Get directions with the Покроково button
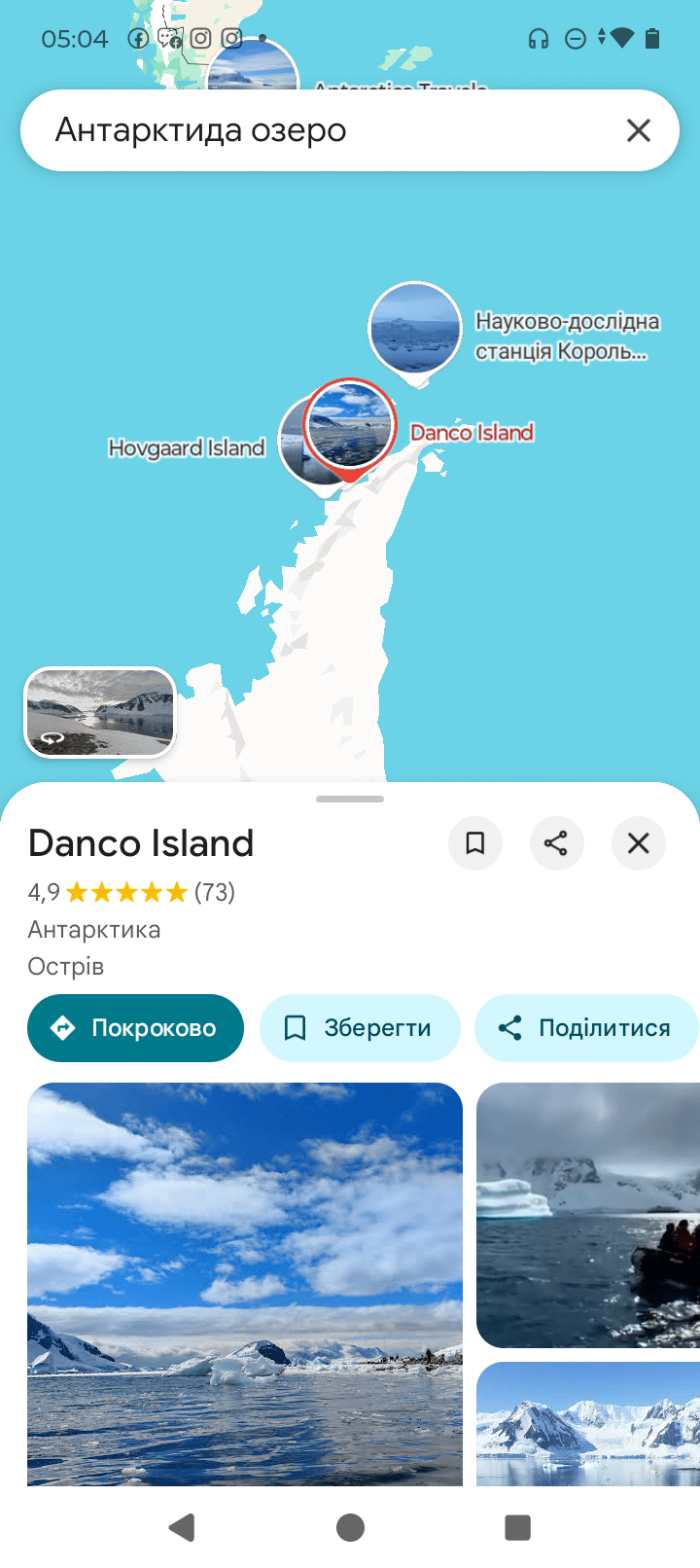This screenshot has height=1568, width=700. (x=135, y=1027)
